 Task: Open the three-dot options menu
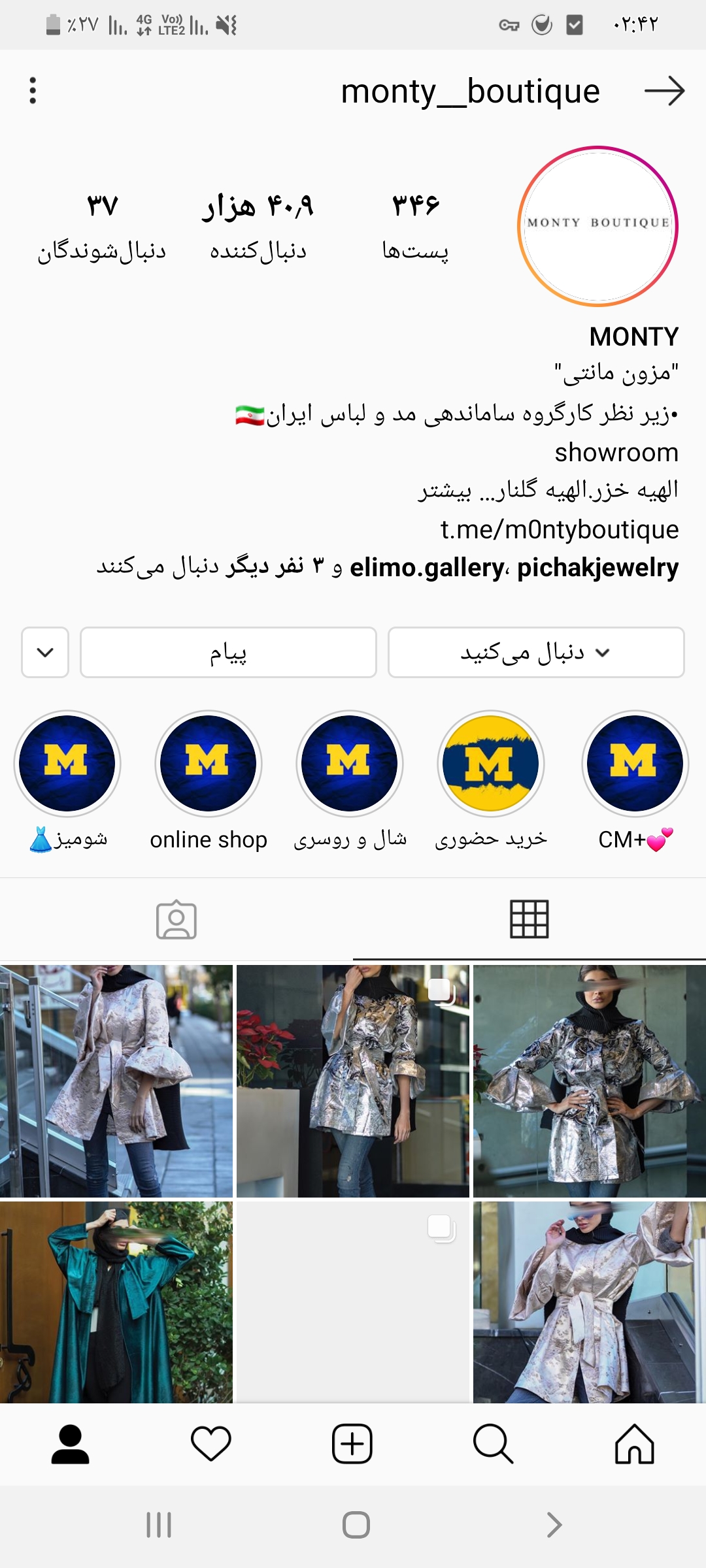tap(33, 91)
